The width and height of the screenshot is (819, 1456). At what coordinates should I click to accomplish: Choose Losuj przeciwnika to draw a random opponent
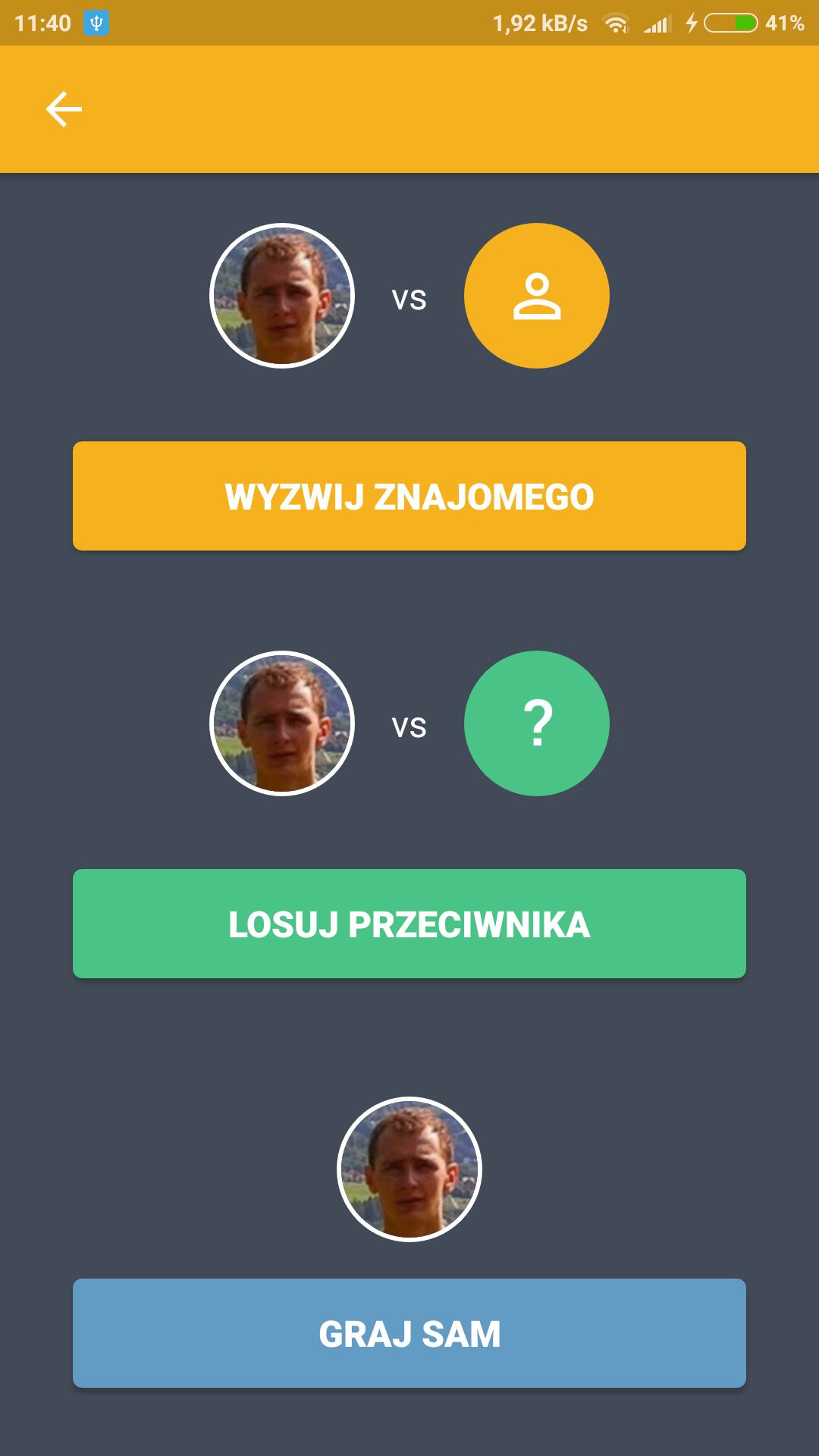pyautogui.click(x=409, y=924)
